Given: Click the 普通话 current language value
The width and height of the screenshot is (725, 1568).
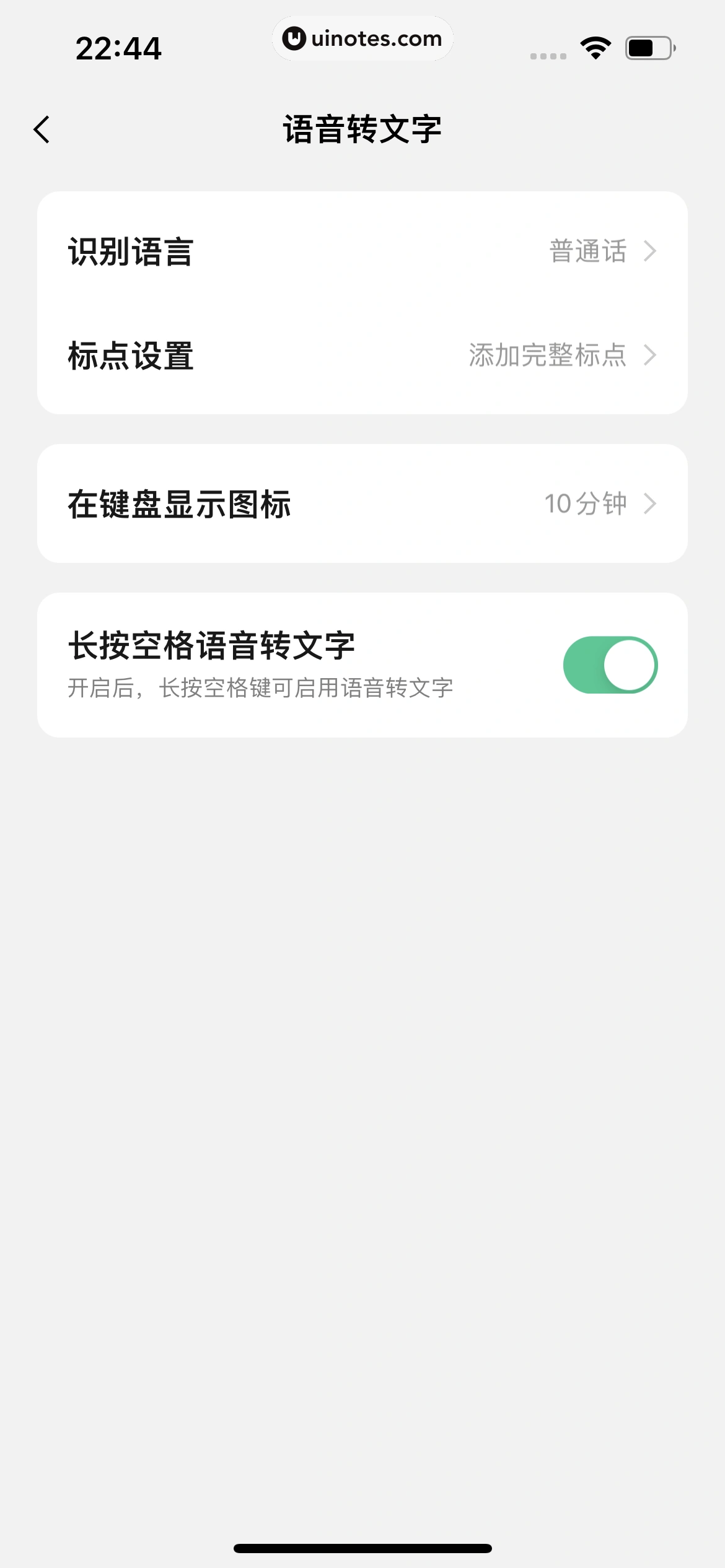Looking at the screenshot, I should click(x=587, y=251).
